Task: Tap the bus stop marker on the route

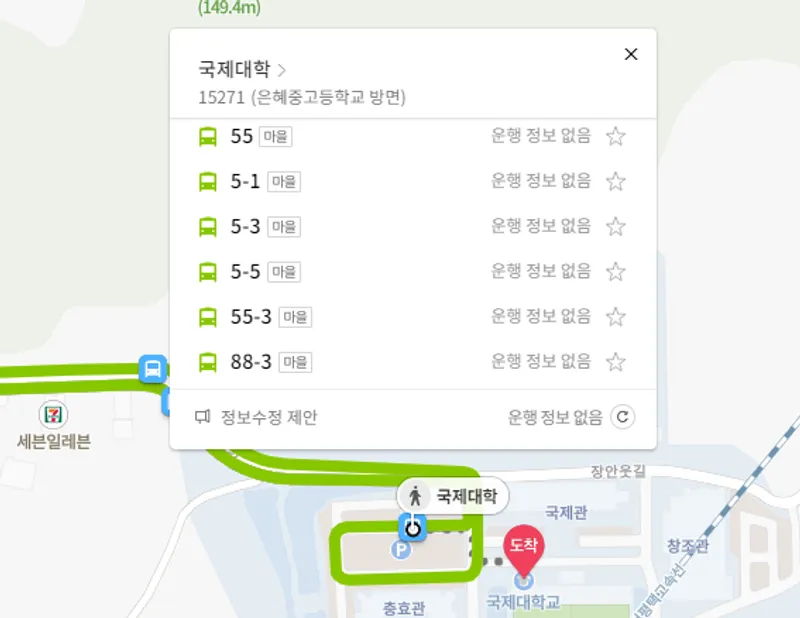Action: coord(152,370)
